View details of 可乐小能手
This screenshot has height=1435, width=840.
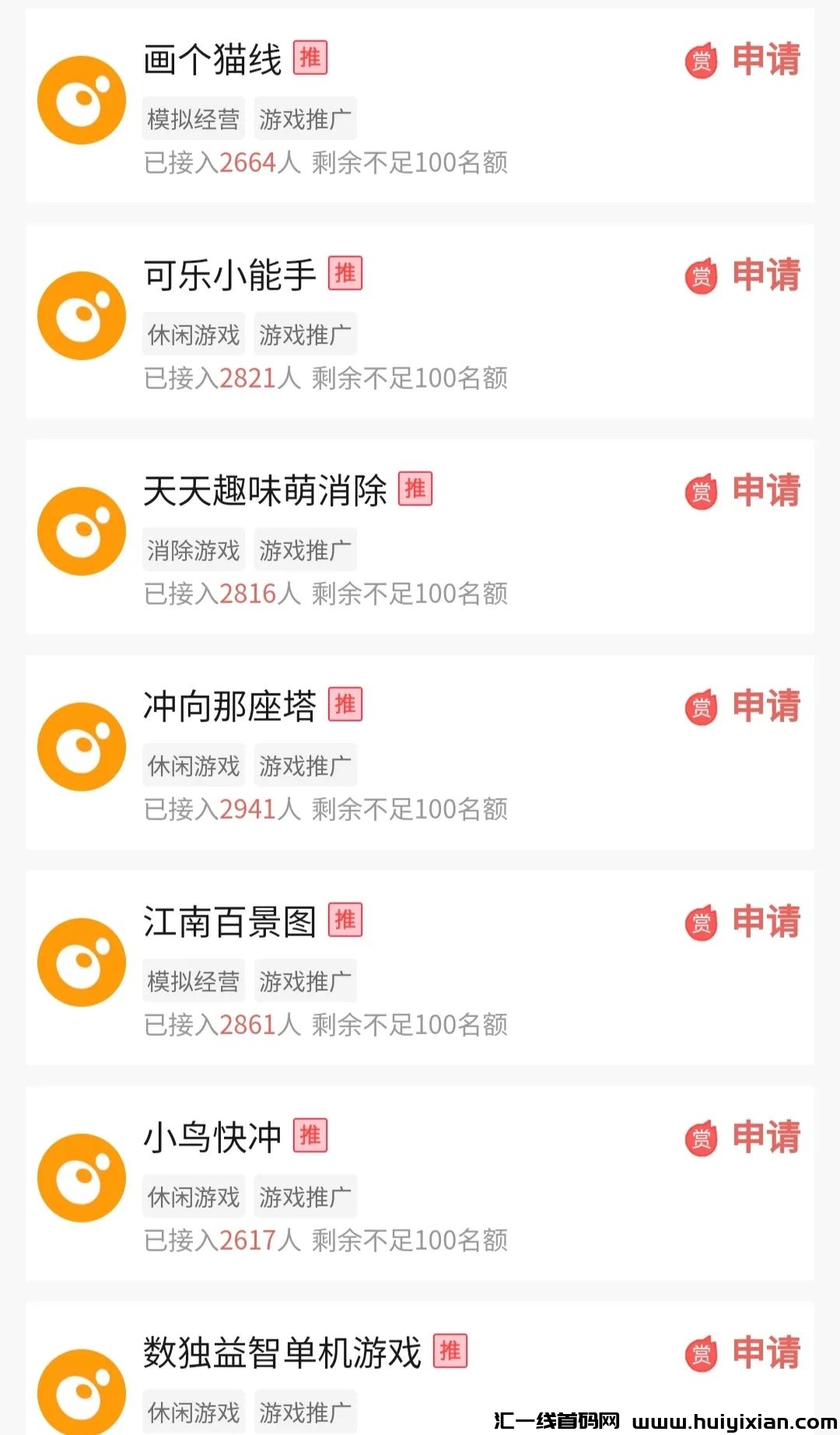[229, 276]
